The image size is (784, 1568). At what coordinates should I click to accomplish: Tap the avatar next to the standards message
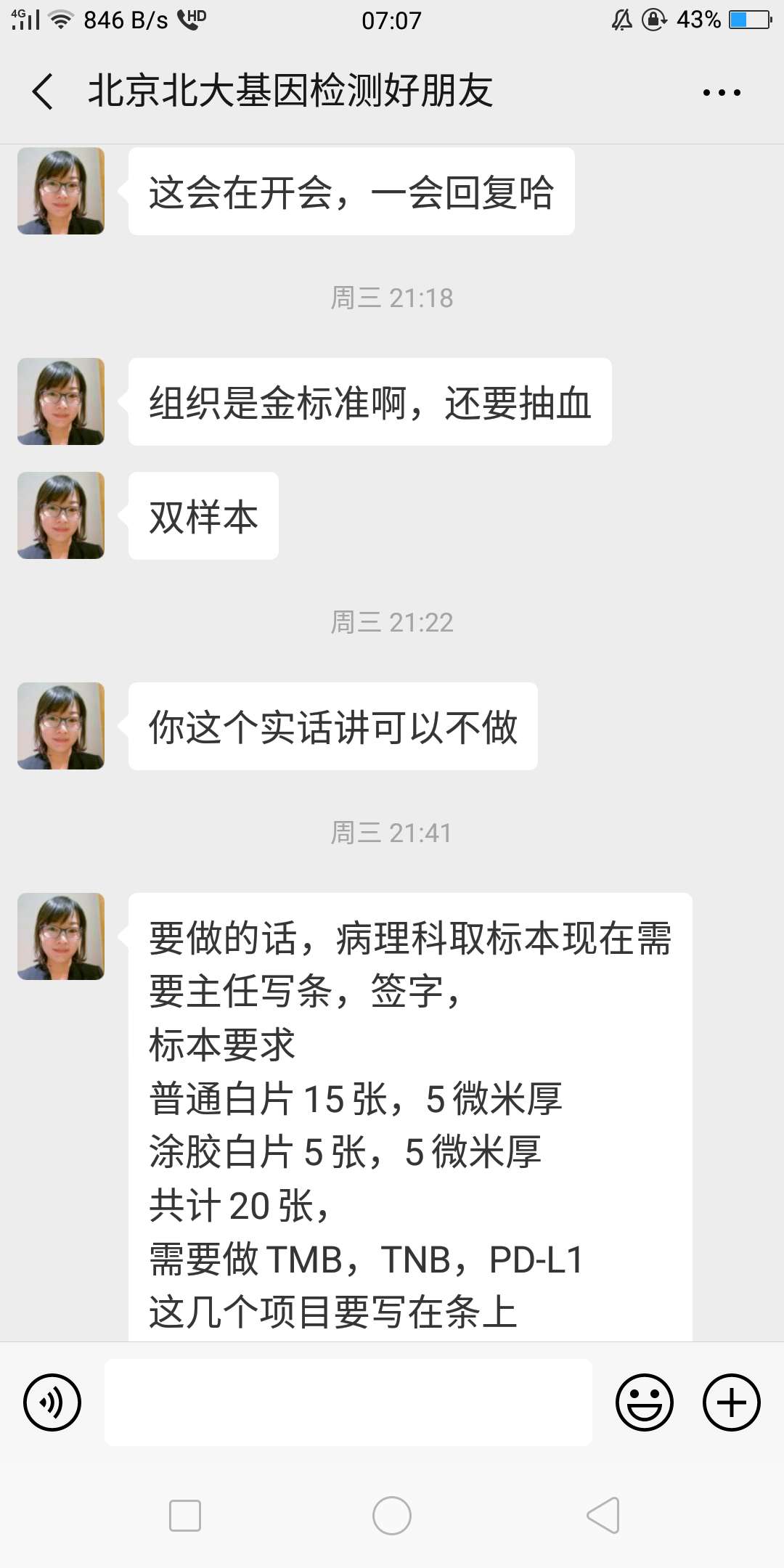[61, 401]
